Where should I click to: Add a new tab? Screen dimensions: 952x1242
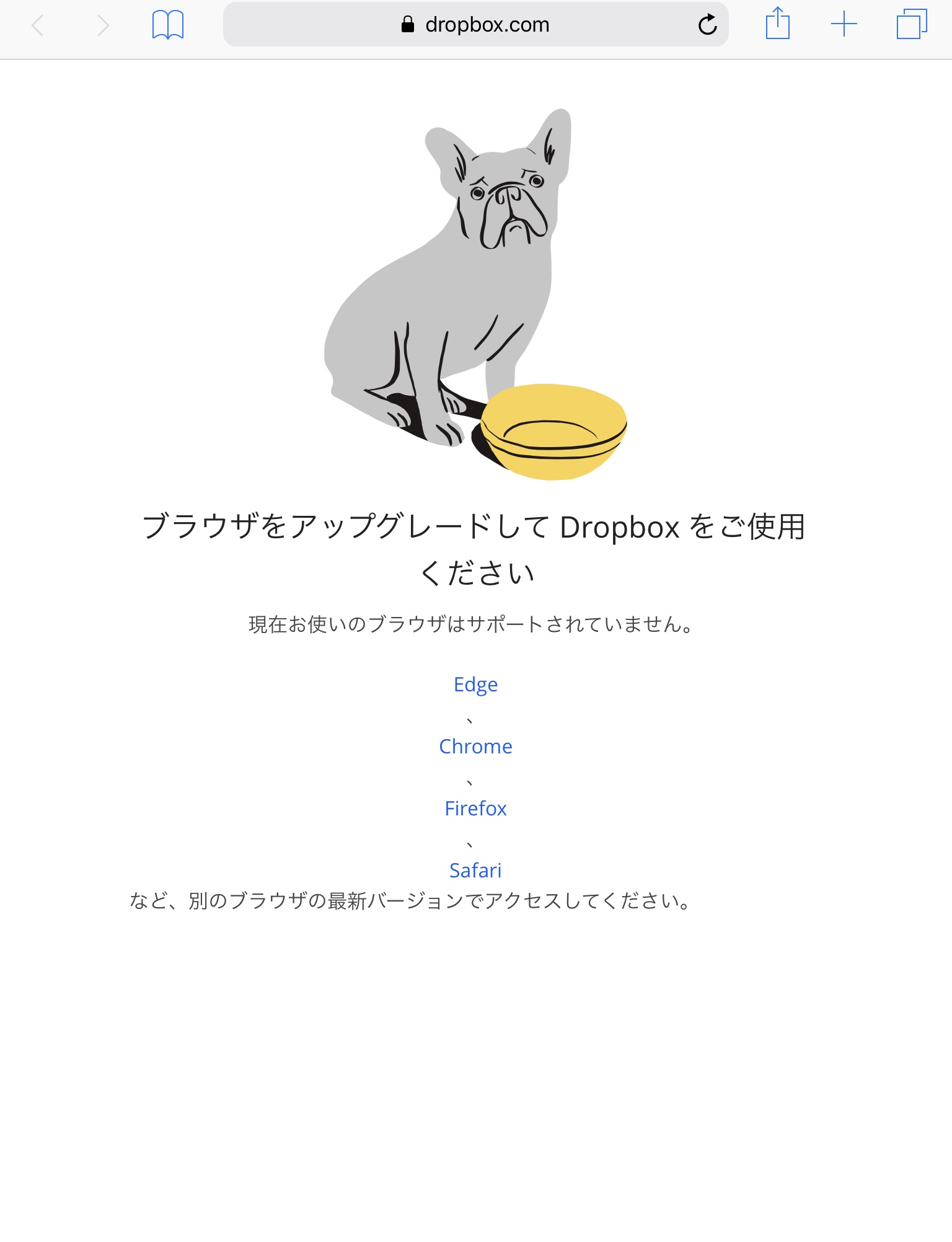pos(844,25)
